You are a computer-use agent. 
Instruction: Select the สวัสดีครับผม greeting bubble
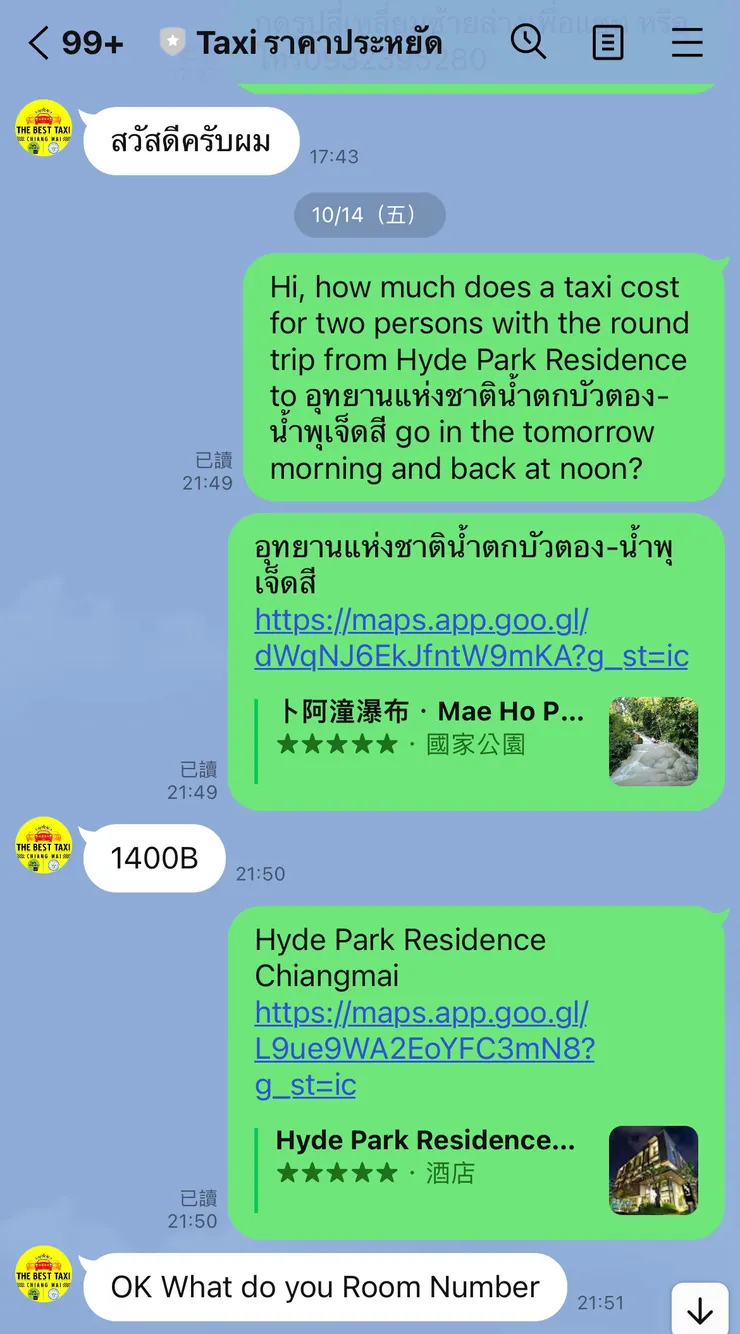coord(190,141)
